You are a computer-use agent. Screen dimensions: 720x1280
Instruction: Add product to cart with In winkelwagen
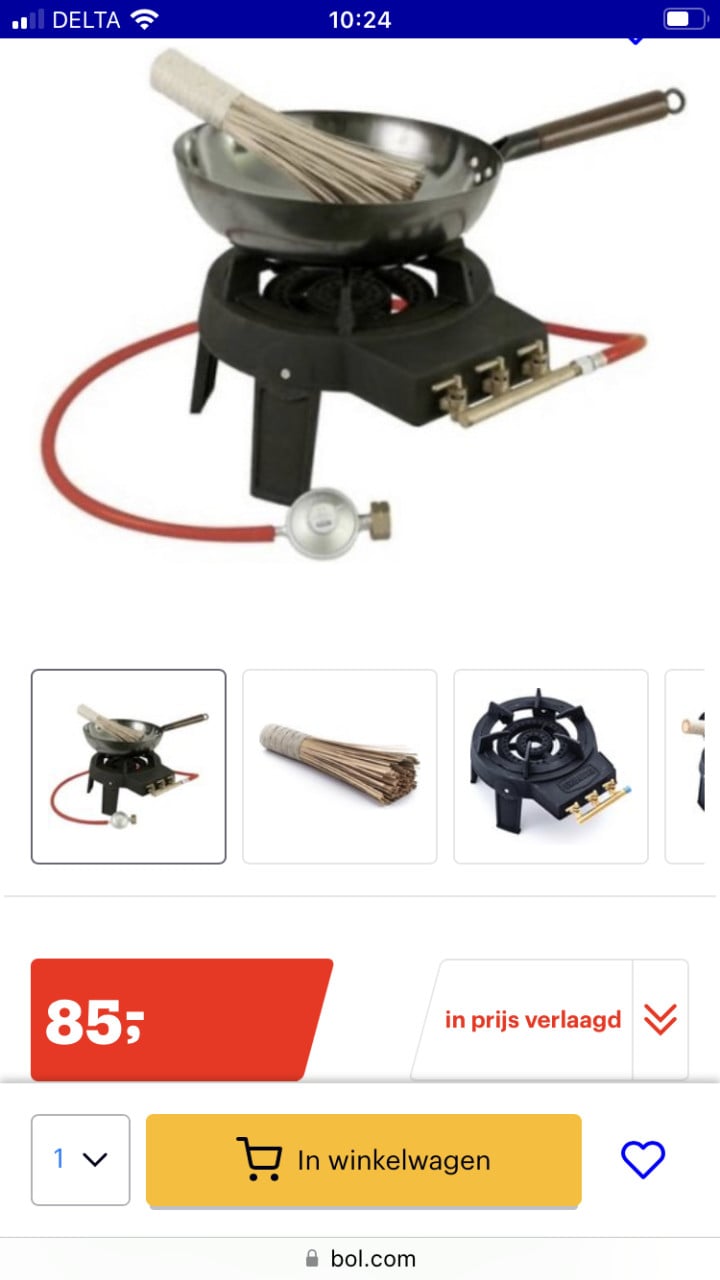[363, 1160]
